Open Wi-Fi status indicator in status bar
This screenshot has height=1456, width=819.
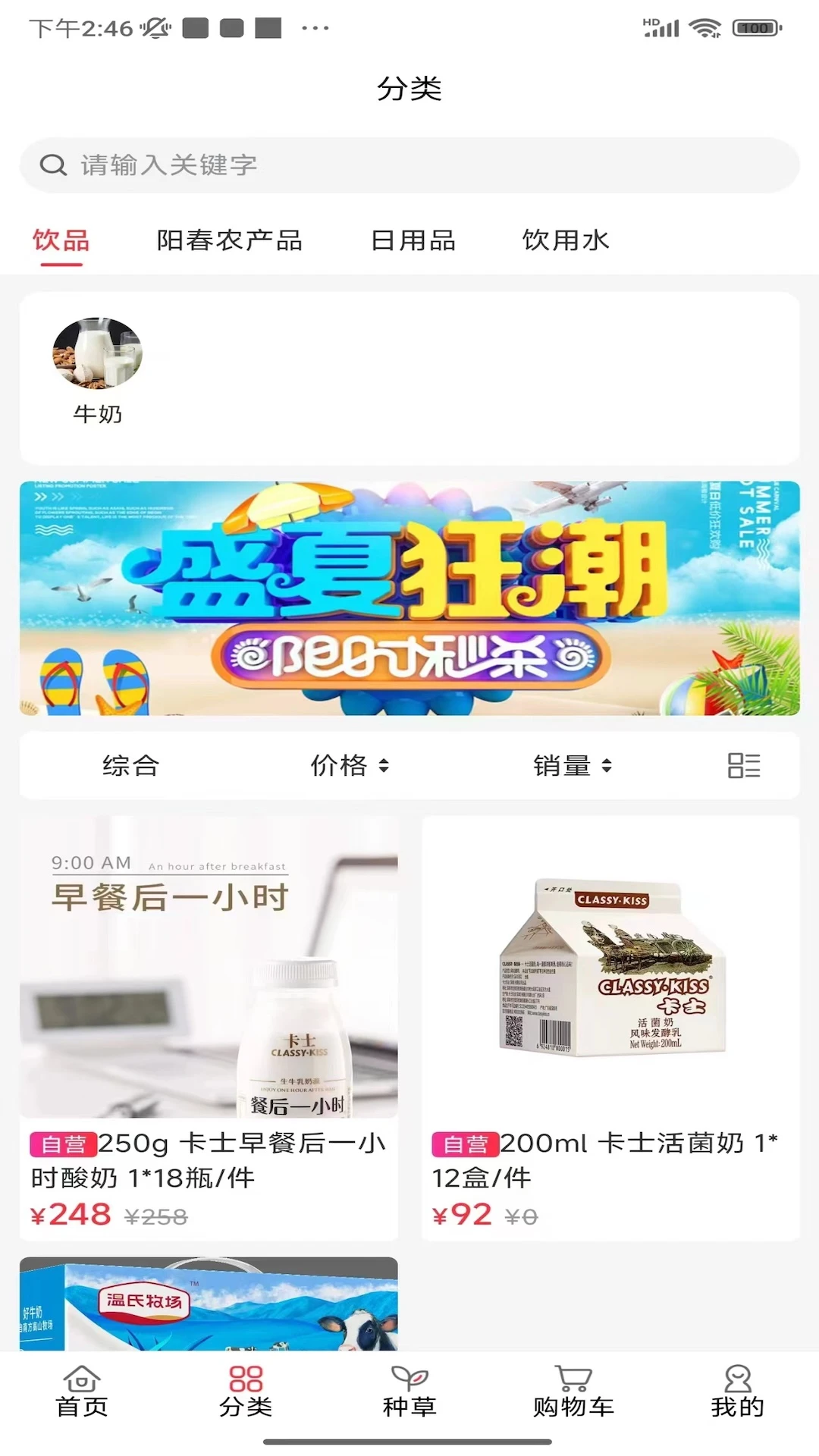(704, 27)
